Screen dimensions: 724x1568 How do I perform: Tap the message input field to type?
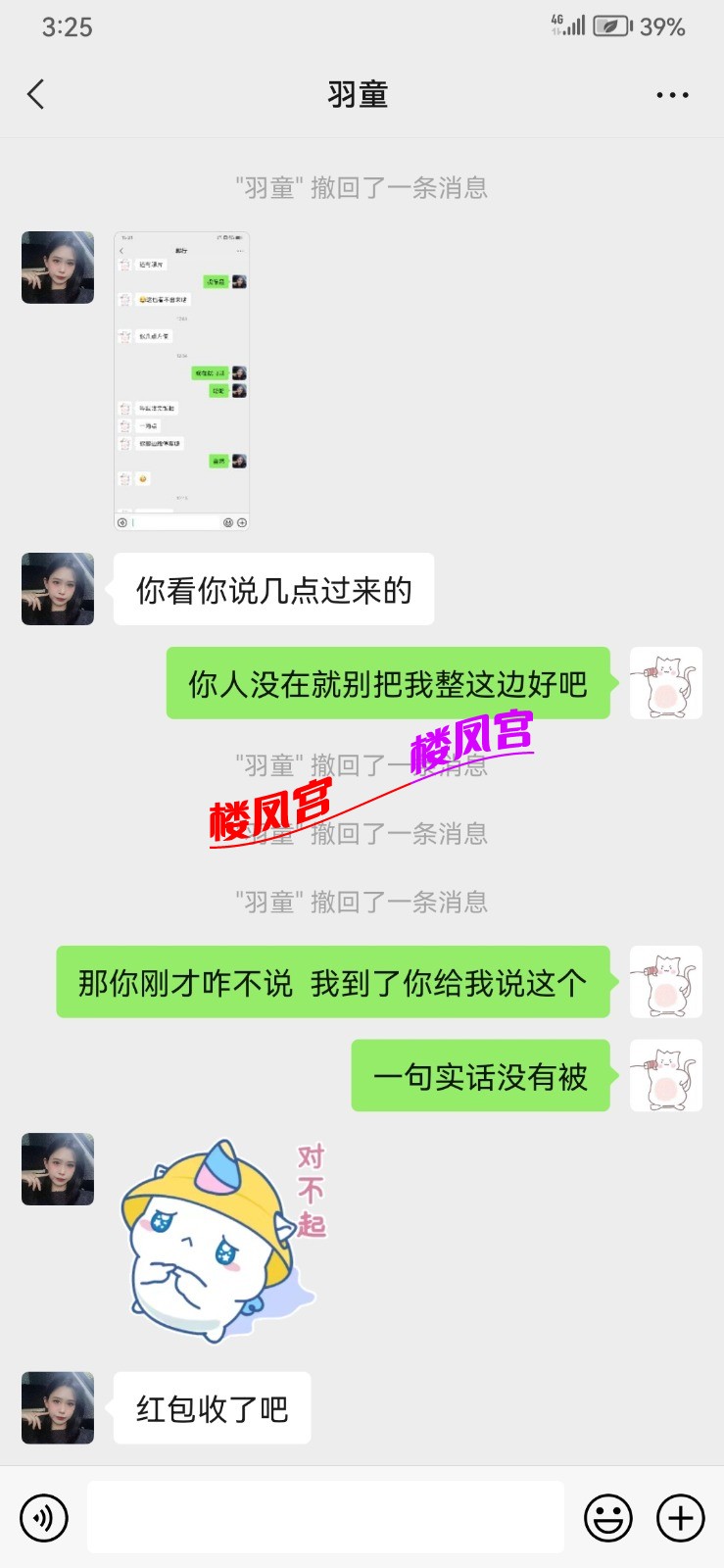326,1516
